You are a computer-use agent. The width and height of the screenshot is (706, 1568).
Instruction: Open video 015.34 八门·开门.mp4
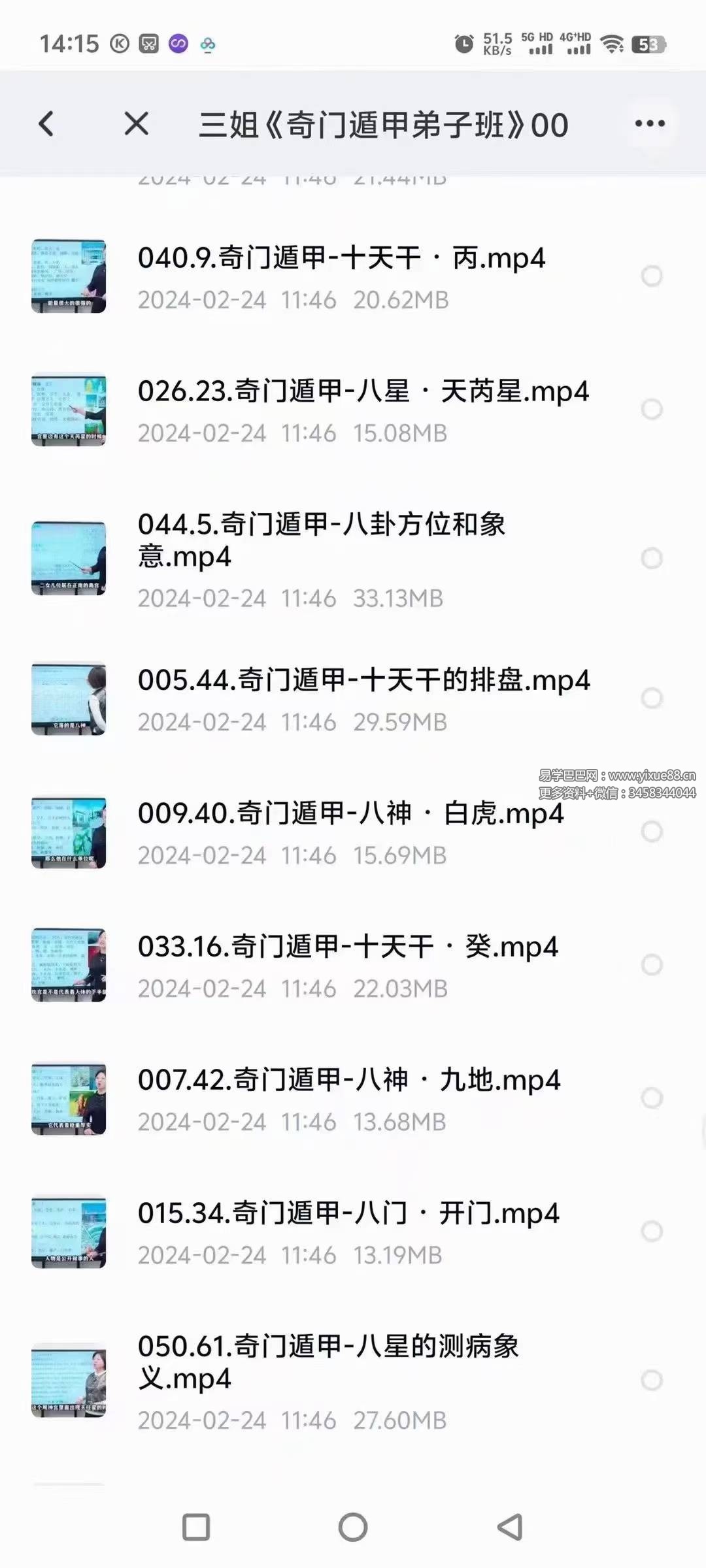pos(348,1214)
